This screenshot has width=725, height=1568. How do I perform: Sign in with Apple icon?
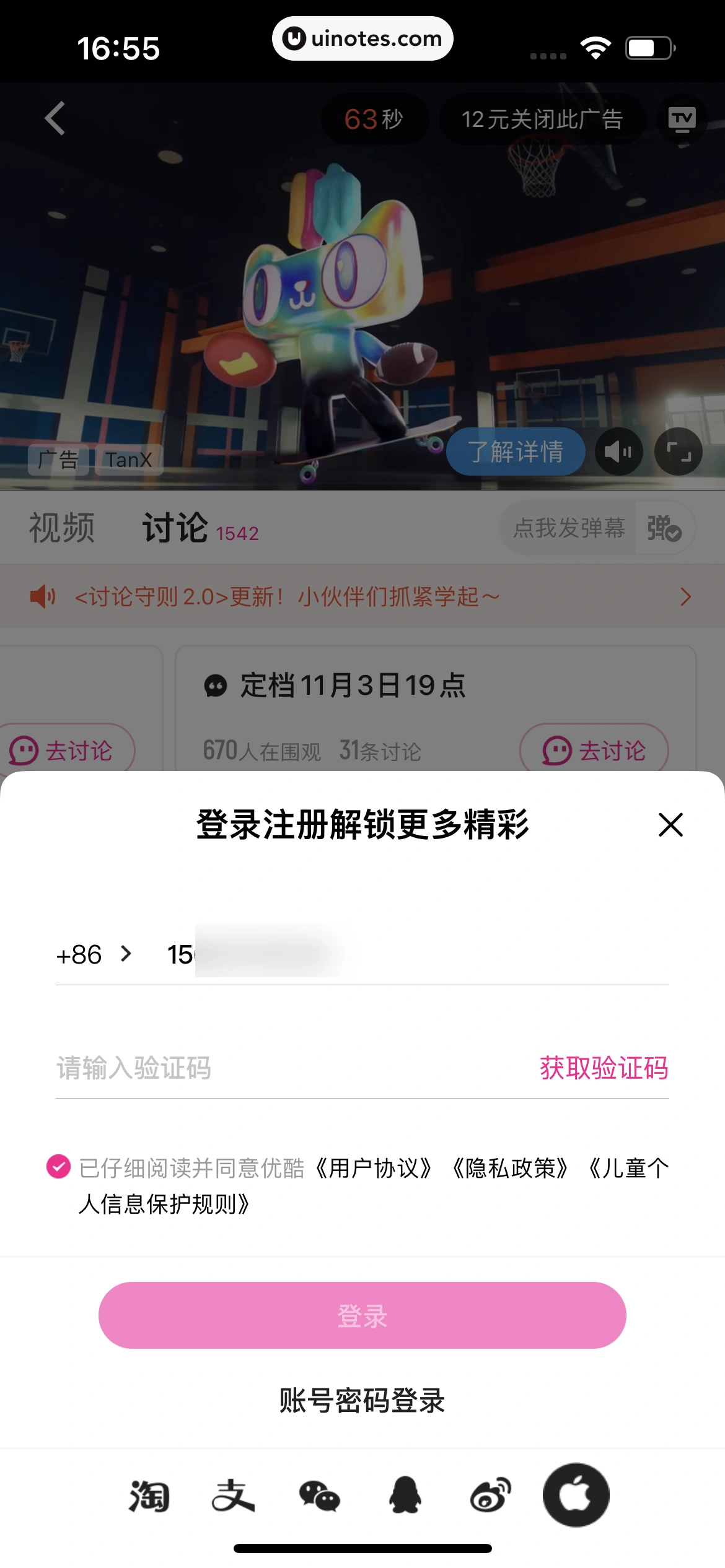pyautogui.click(x=576, y=1495)
